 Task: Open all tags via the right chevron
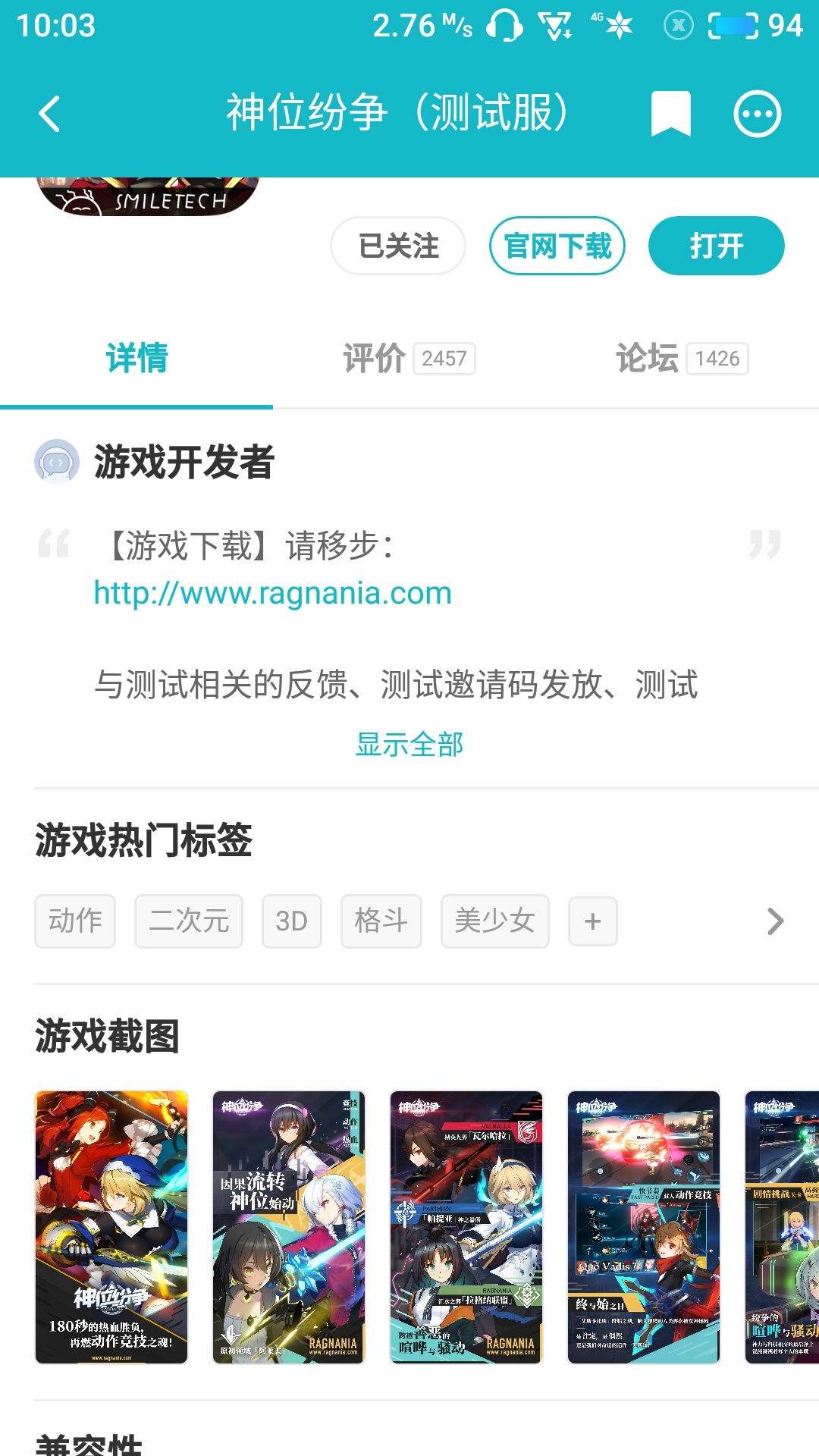click(775, 921)
